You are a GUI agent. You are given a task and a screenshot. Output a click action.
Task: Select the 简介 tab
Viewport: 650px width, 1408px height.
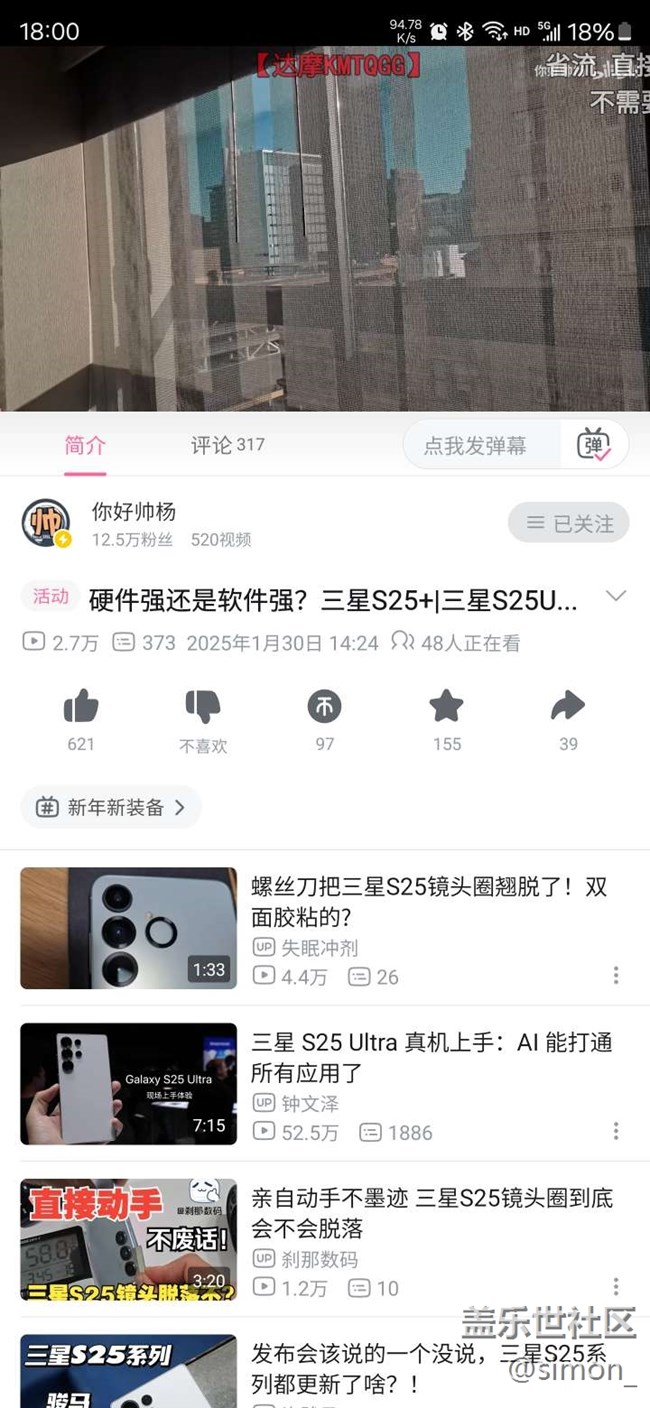pyautogui.click(x=85, y=445)
